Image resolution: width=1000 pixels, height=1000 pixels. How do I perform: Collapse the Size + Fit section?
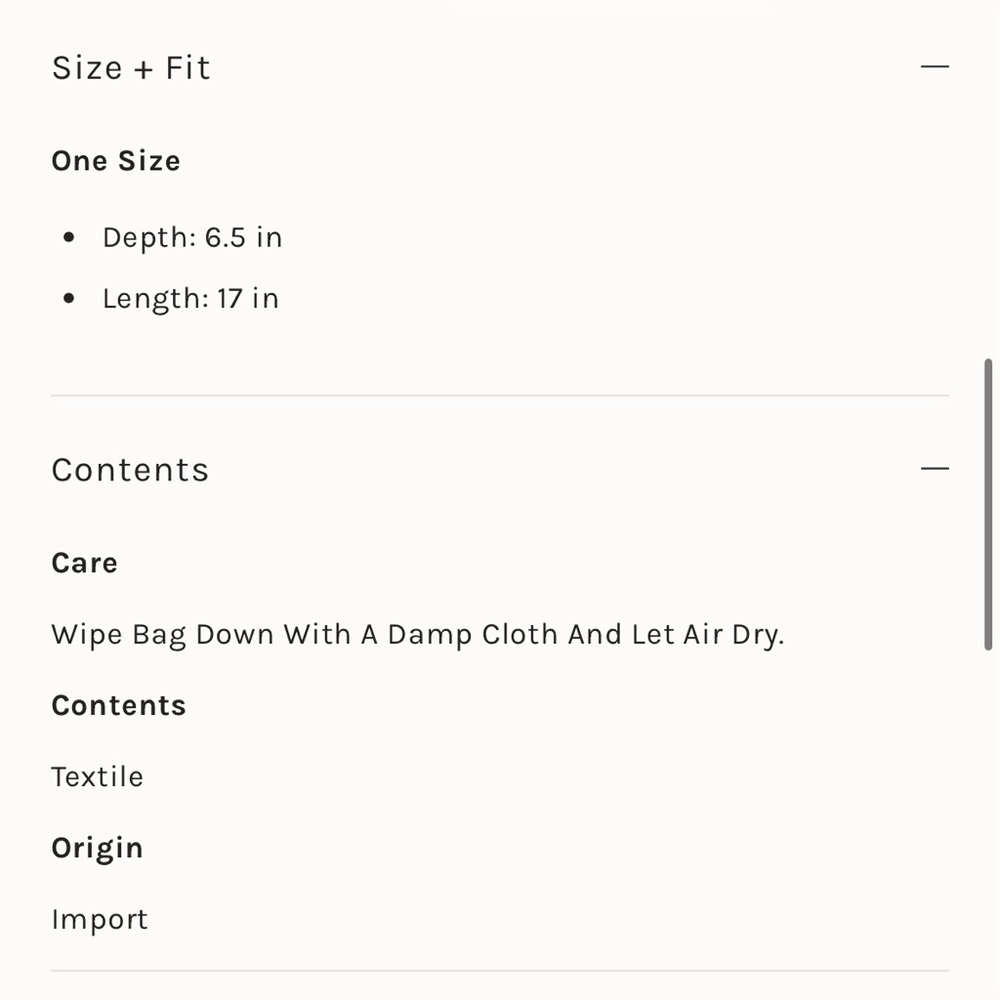(x=934, y=67)
